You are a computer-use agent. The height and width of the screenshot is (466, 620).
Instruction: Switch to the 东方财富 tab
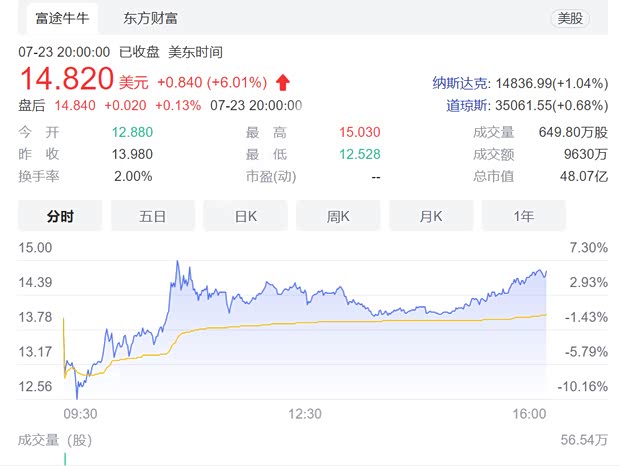(x=153, y=18)
